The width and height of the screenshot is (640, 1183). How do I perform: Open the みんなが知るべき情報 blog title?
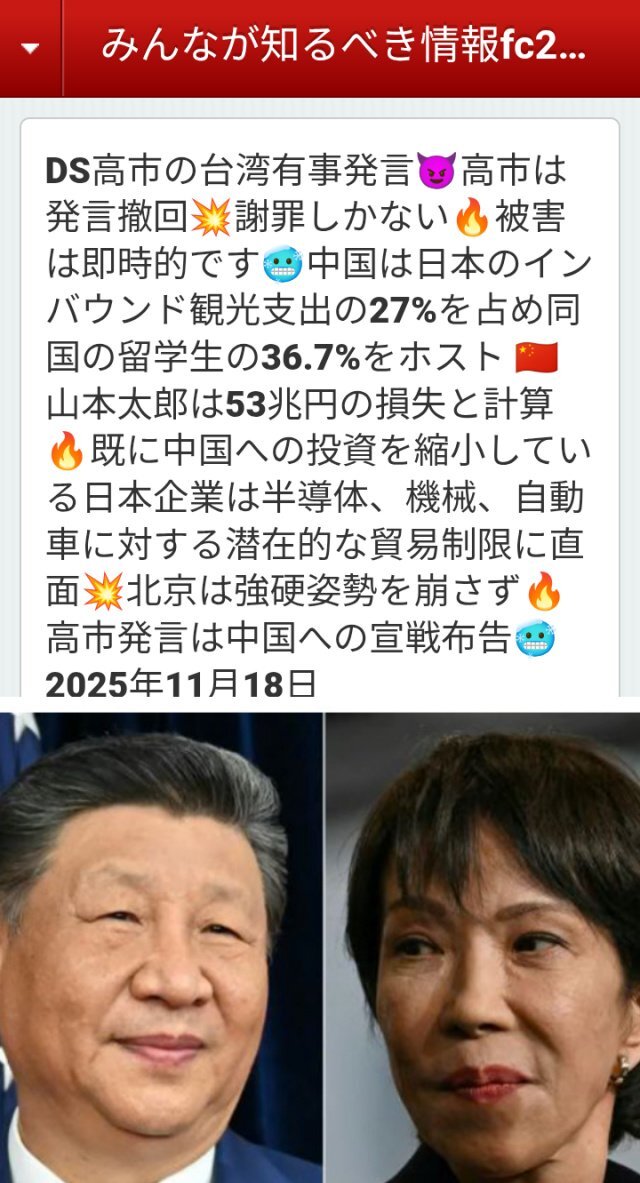343,47
